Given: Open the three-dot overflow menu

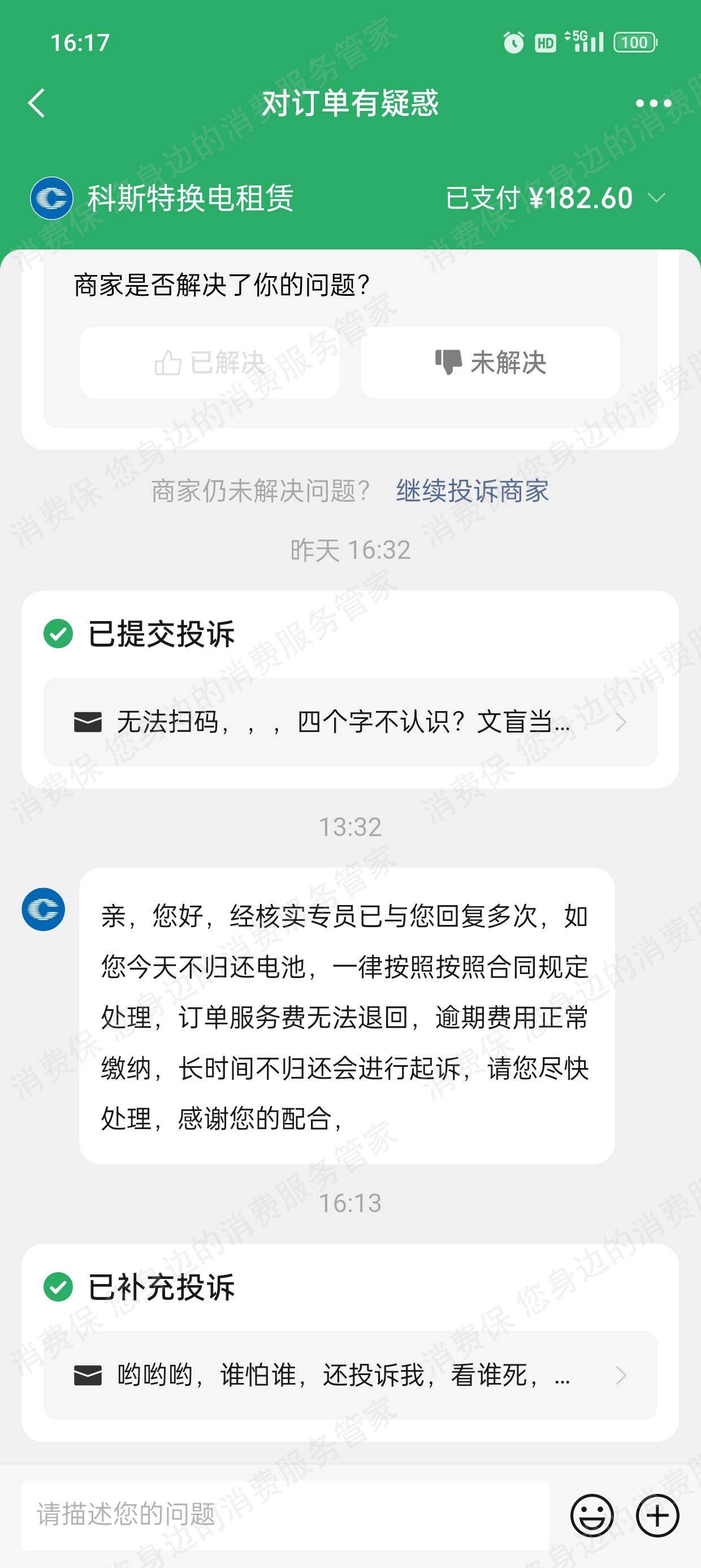Looking at the screenshot, I should point(653,103).
